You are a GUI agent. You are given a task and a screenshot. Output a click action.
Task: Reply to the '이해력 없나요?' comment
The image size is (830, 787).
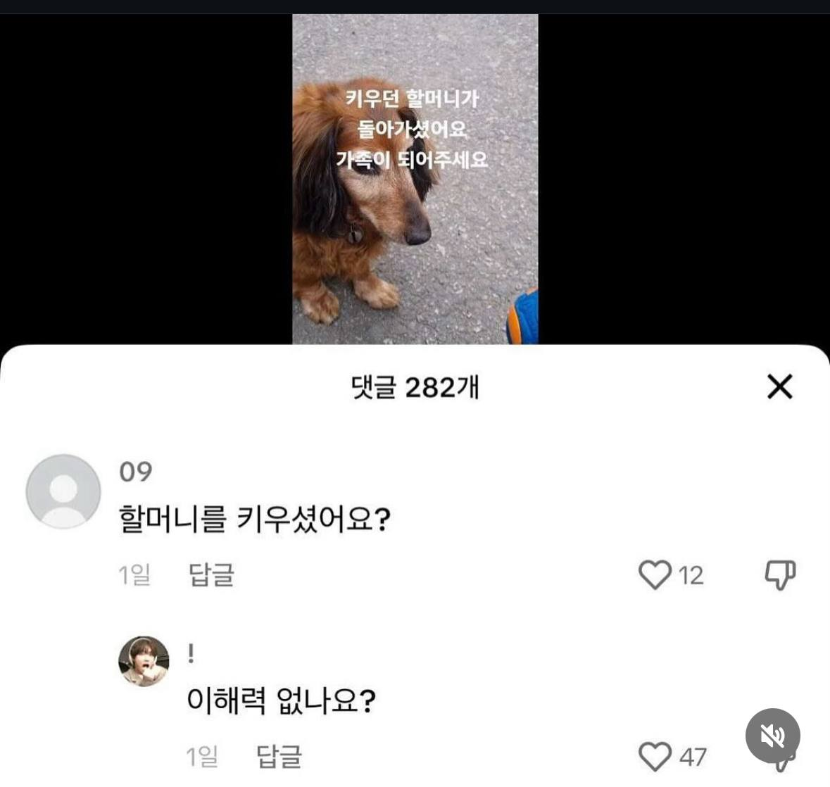tap(279, 757)
